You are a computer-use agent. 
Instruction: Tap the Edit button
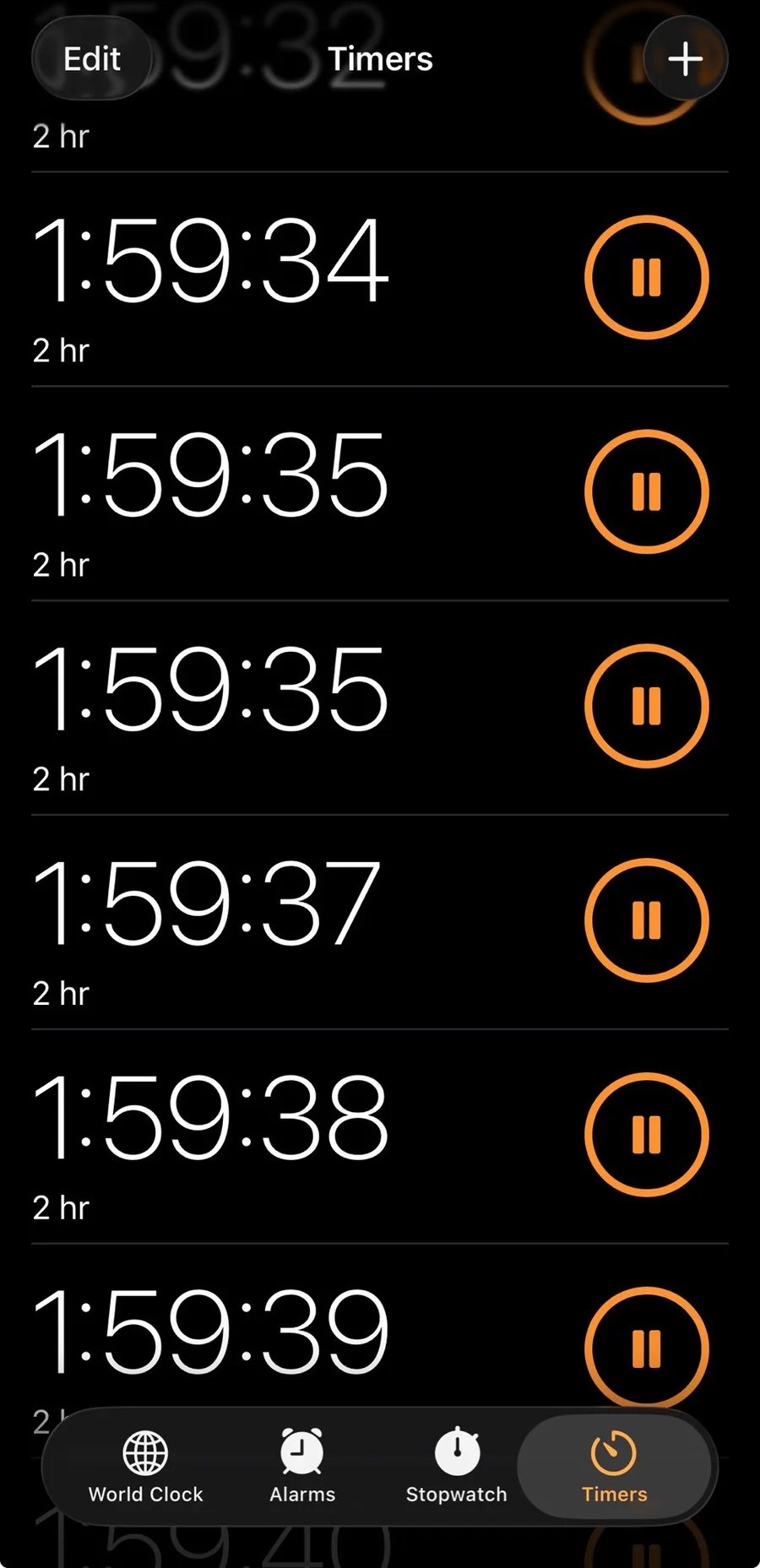pos(92,59)
